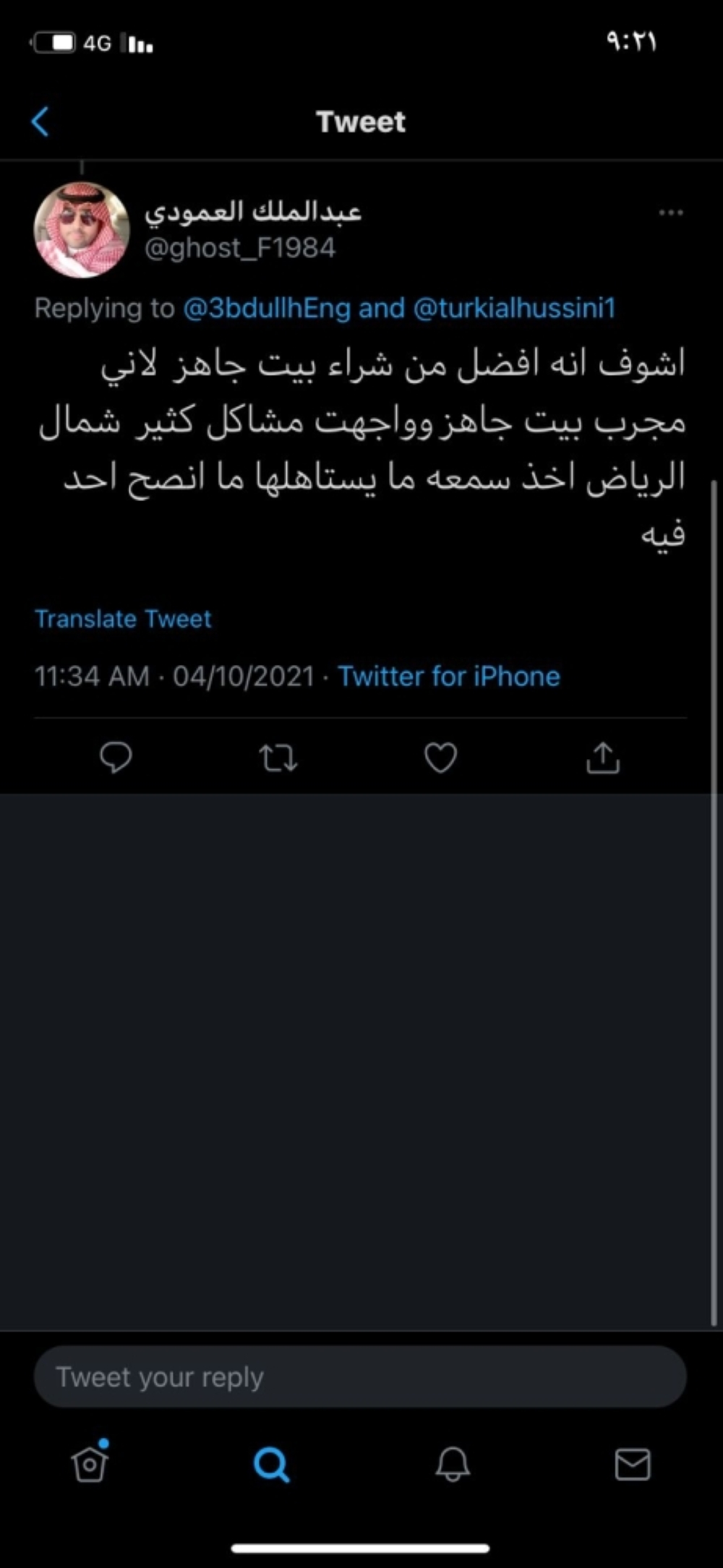Like this tweet

[440, 758]
